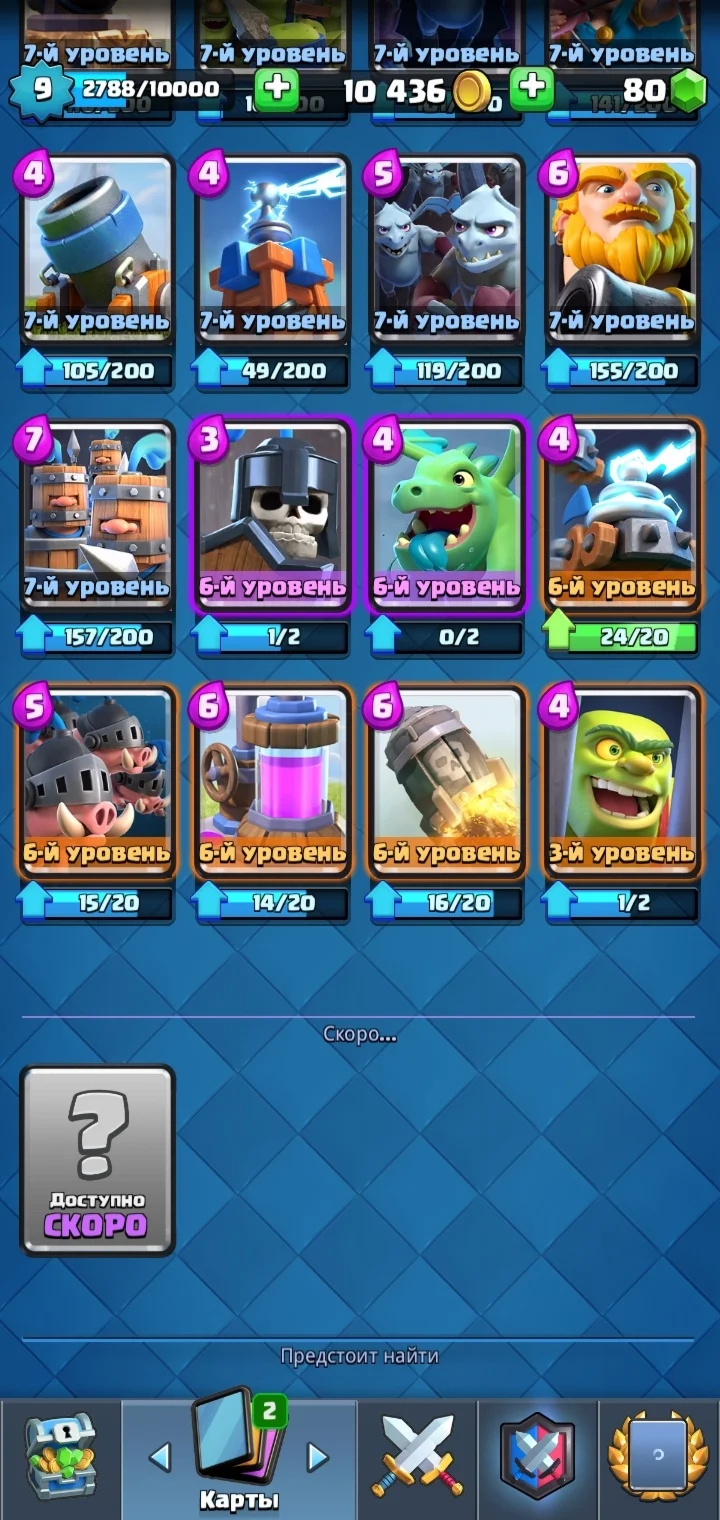Open the Baby Dragon card
The width and height of the screenshot is (720, 1520).
[x=446, y=515]
